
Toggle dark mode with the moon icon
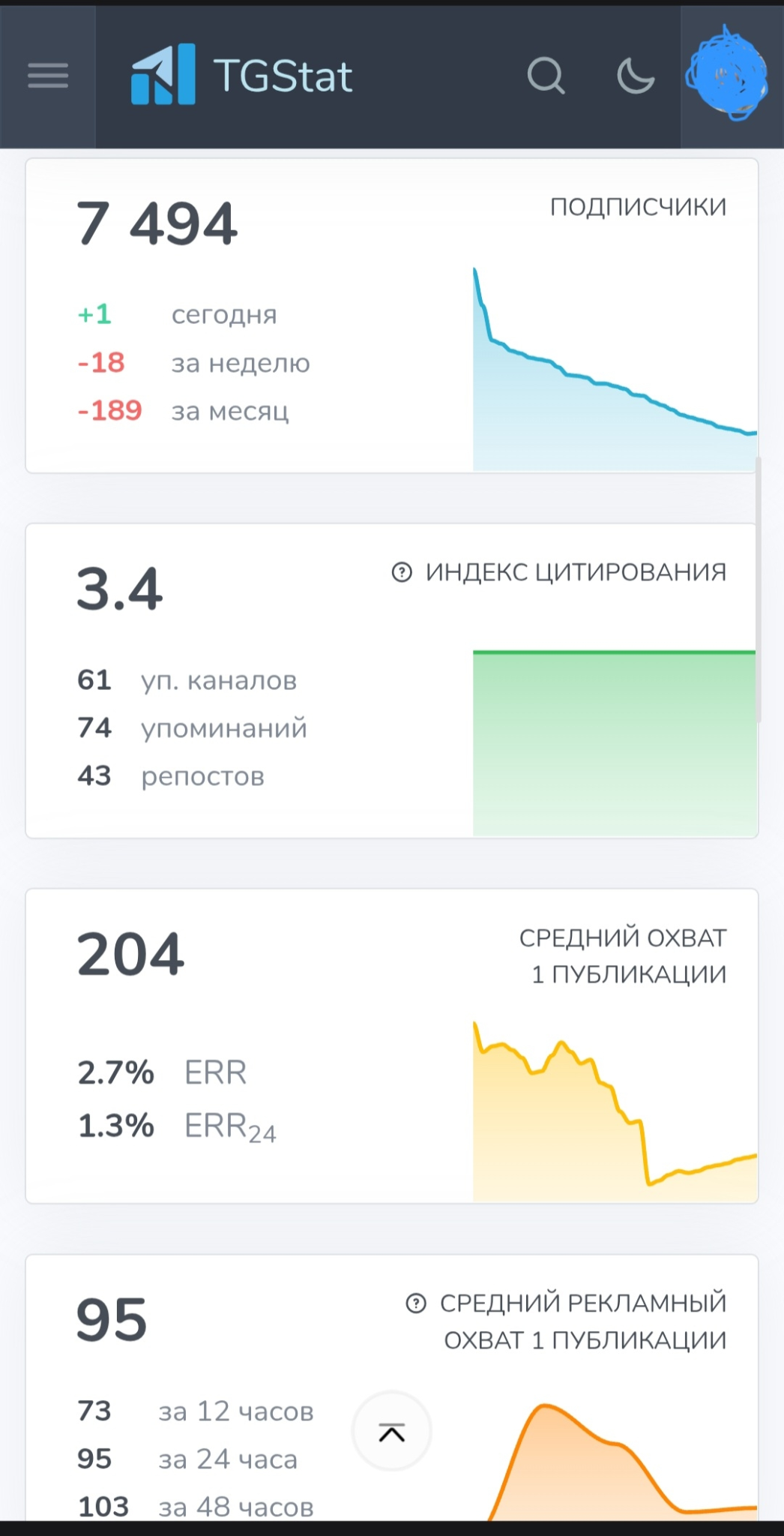tap(635, 76)
